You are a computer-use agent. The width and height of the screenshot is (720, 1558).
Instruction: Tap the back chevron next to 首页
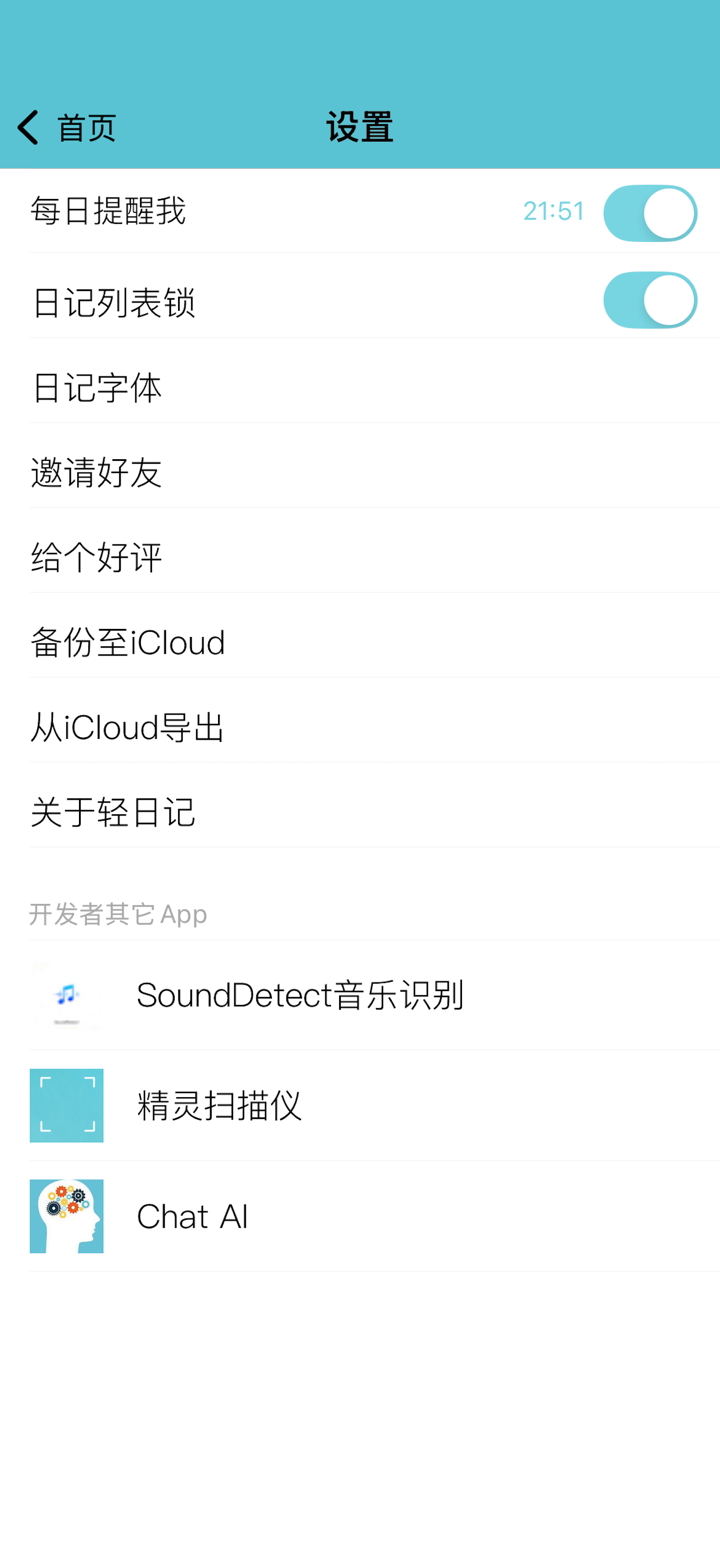coord(25,127)
